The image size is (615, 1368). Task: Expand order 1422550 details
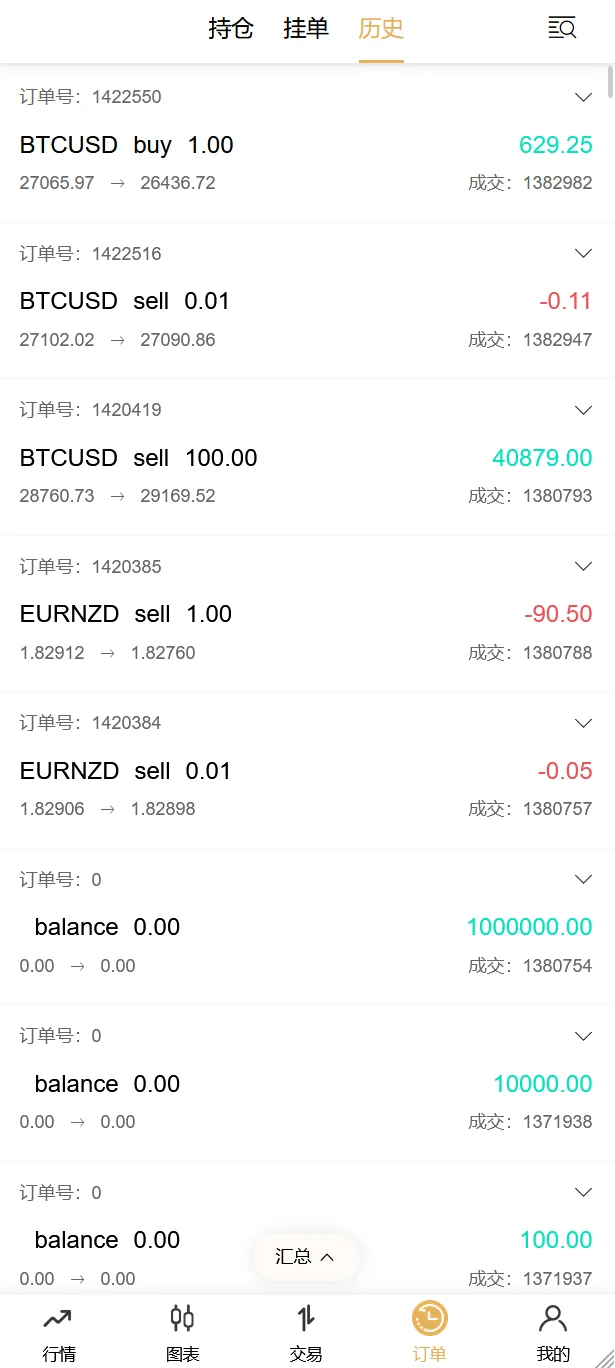point(584,97)
